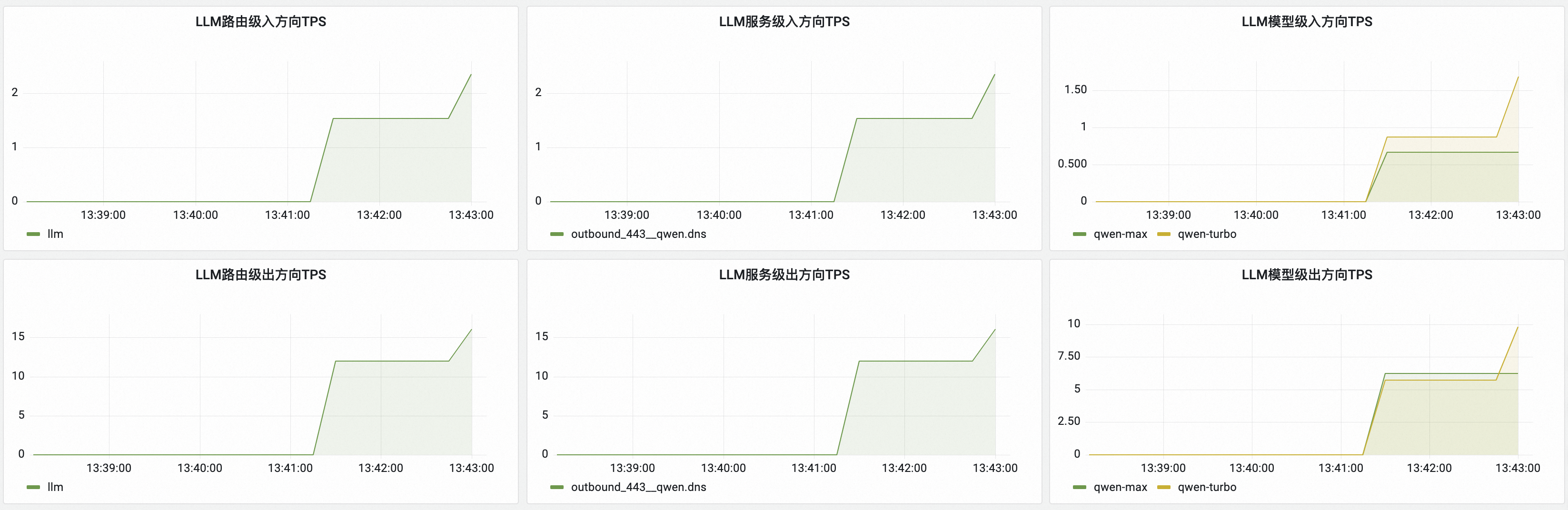The height and width of the screenshot is (510, 1568).
Task: Toggle llm series in LLM路由级入方向TPS legend
Action: pyautogui.click(x=55, y=235)
